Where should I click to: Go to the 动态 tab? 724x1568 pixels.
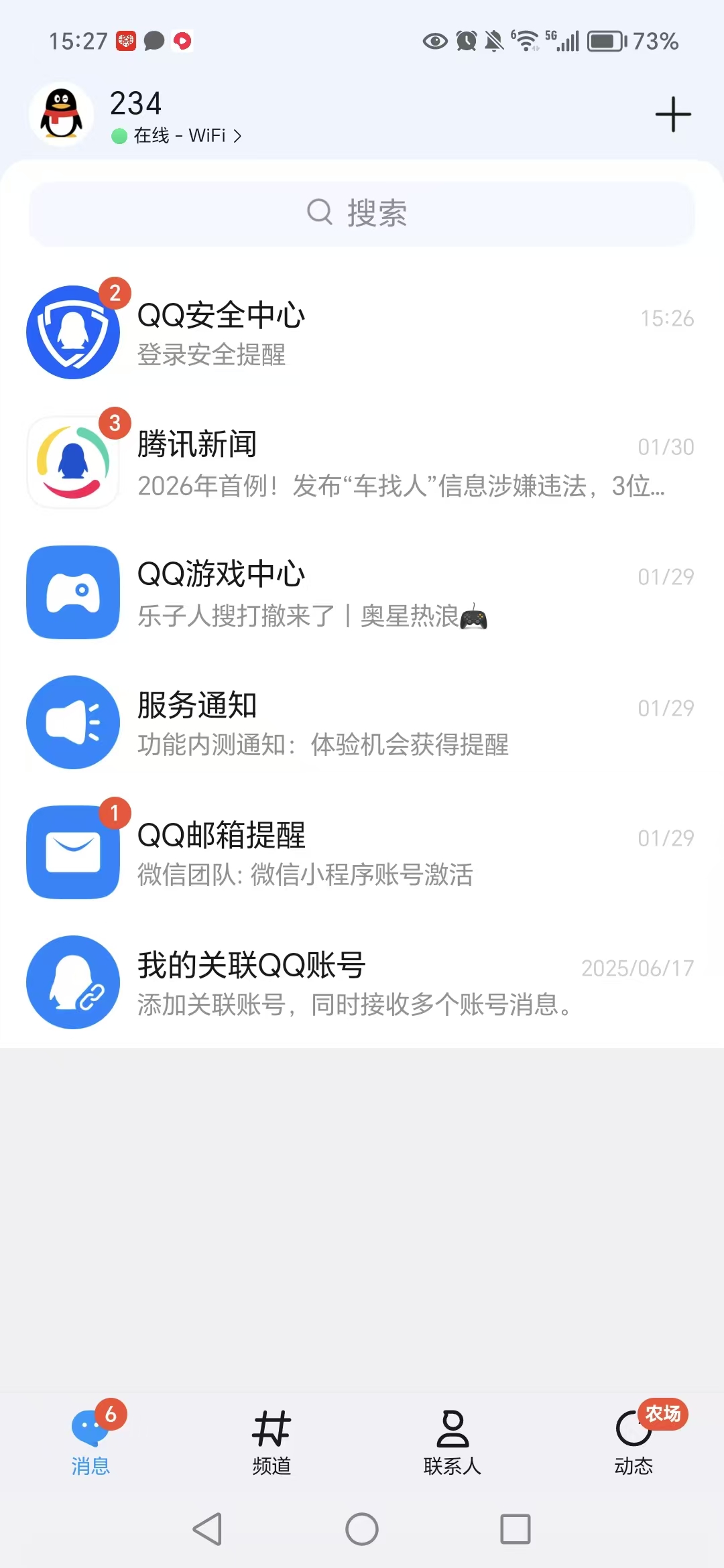point(633,1439)
